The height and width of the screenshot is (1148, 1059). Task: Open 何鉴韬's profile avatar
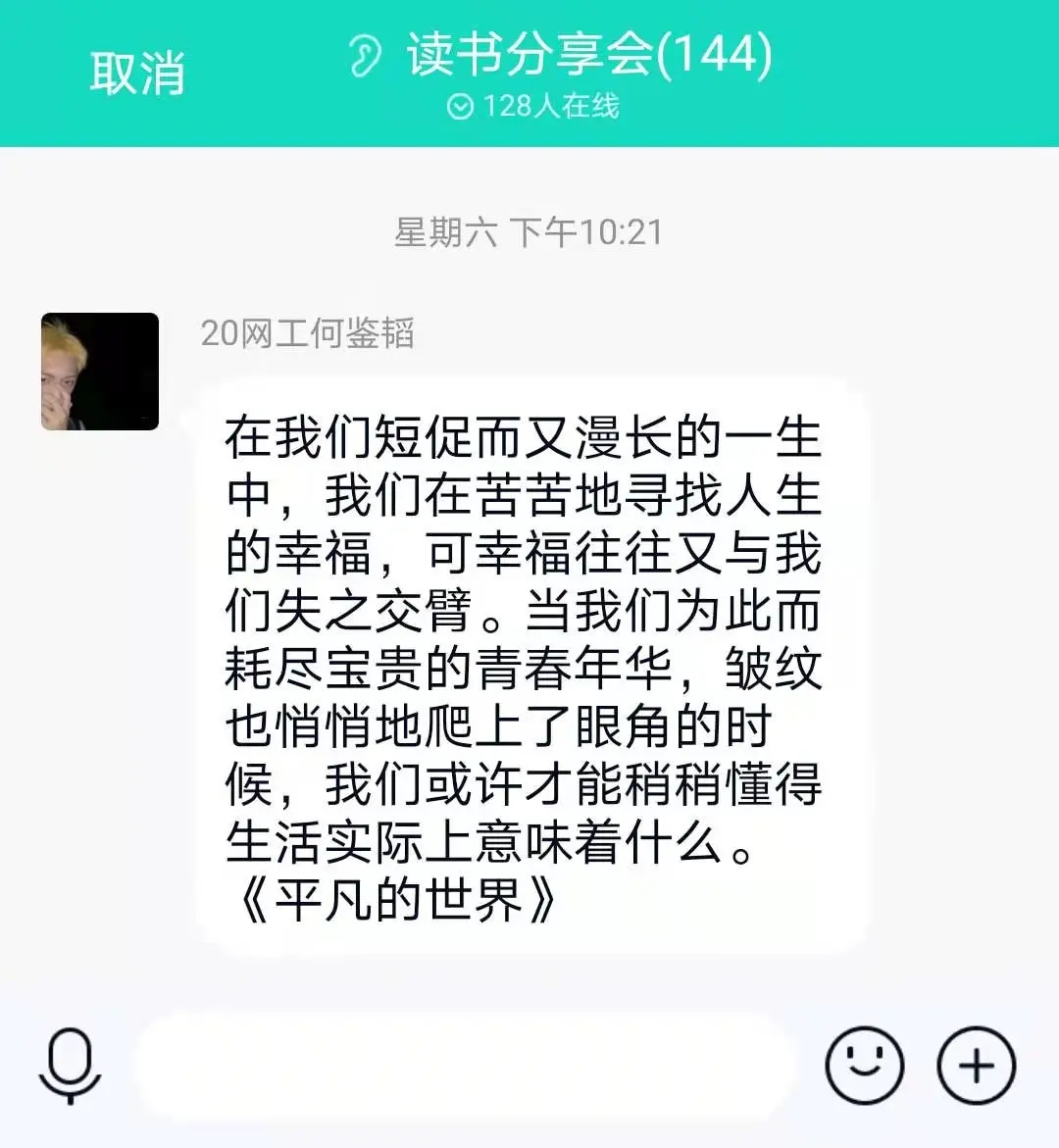click(100, 372)
